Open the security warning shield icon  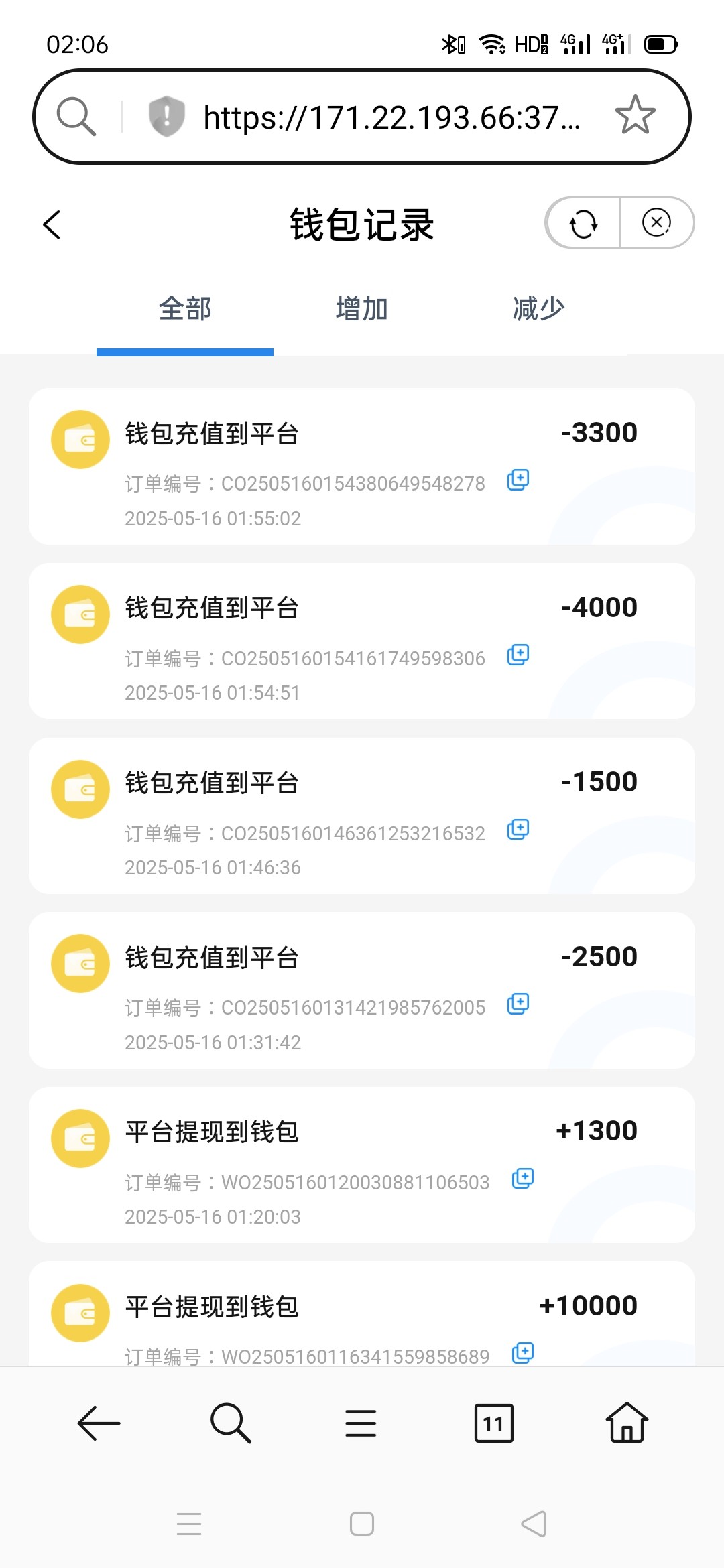(166, 116)
